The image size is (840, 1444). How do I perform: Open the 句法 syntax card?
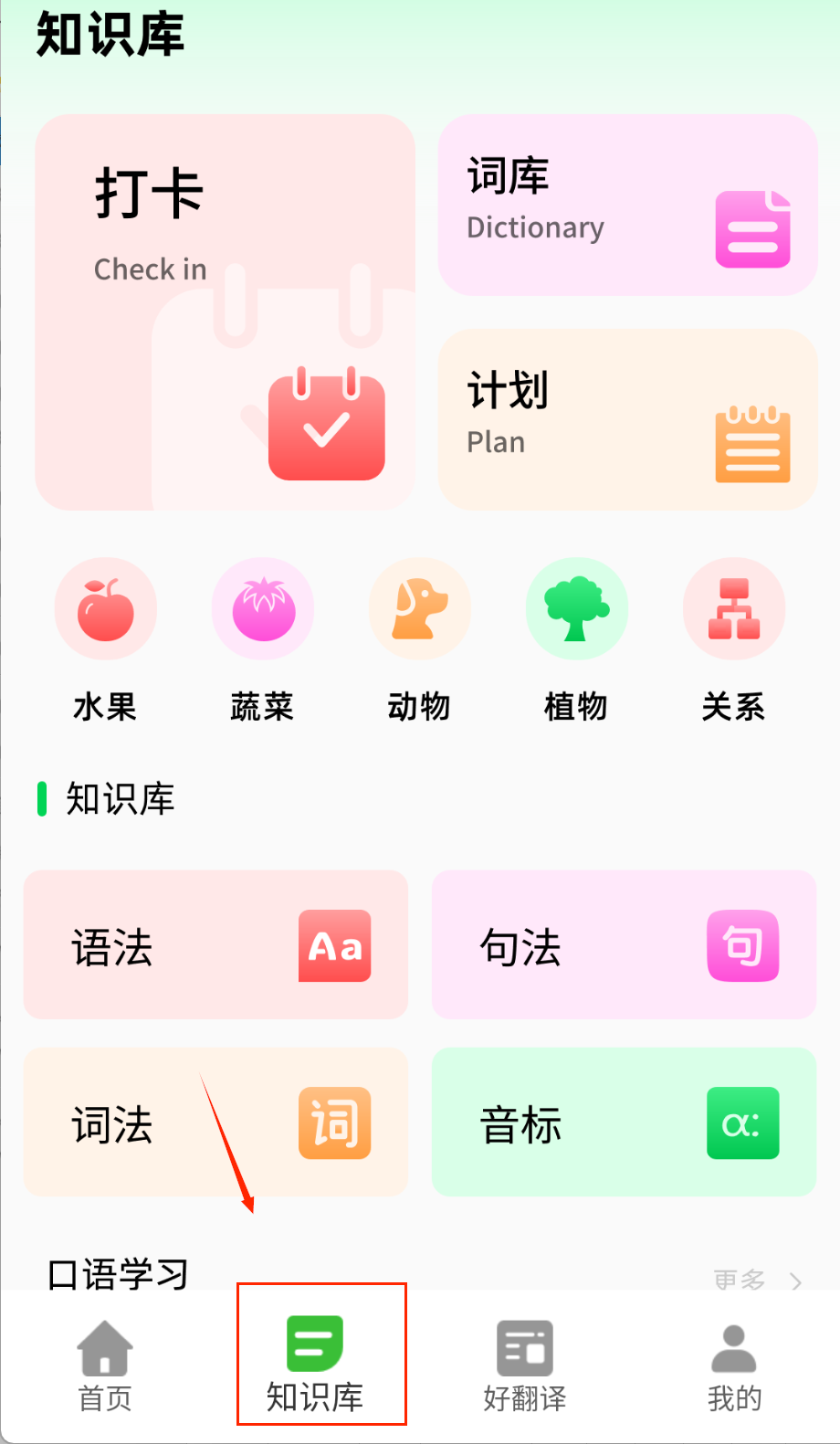point(624,944)
